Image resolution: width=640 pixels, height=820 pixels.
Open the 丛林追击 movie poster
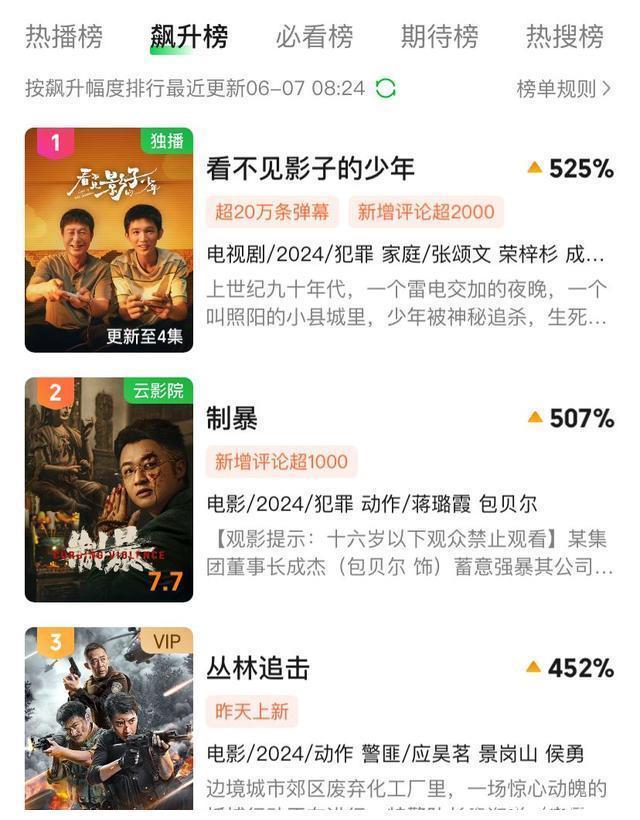109,718
